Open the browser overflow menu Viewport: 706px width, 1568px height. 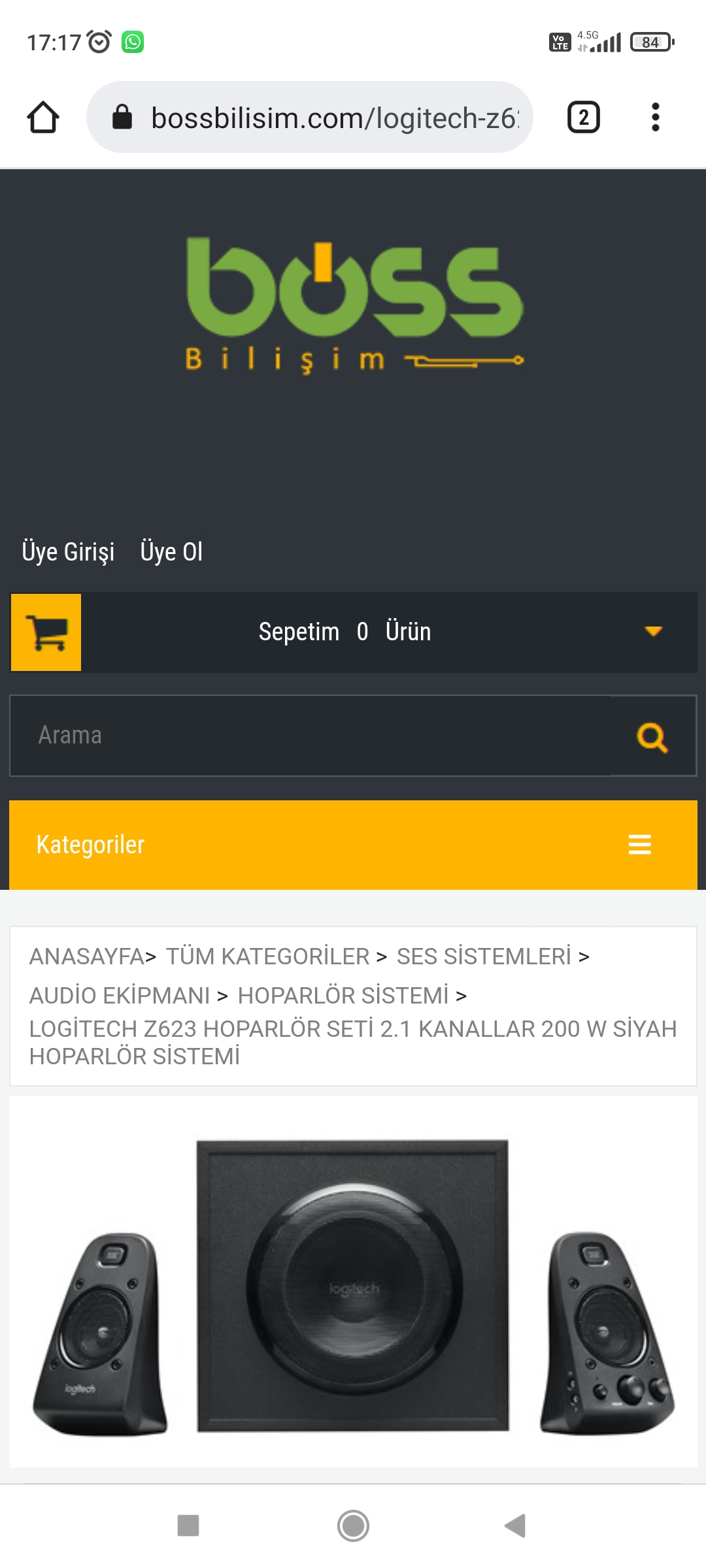coord(655,118)
